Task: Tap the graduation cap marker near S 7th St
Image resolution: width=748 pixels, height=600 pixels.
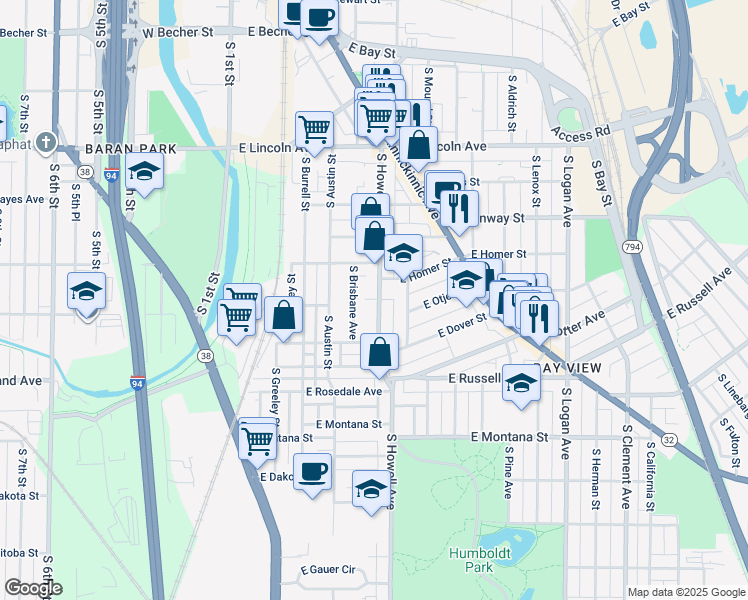Action: coord(86,292)
